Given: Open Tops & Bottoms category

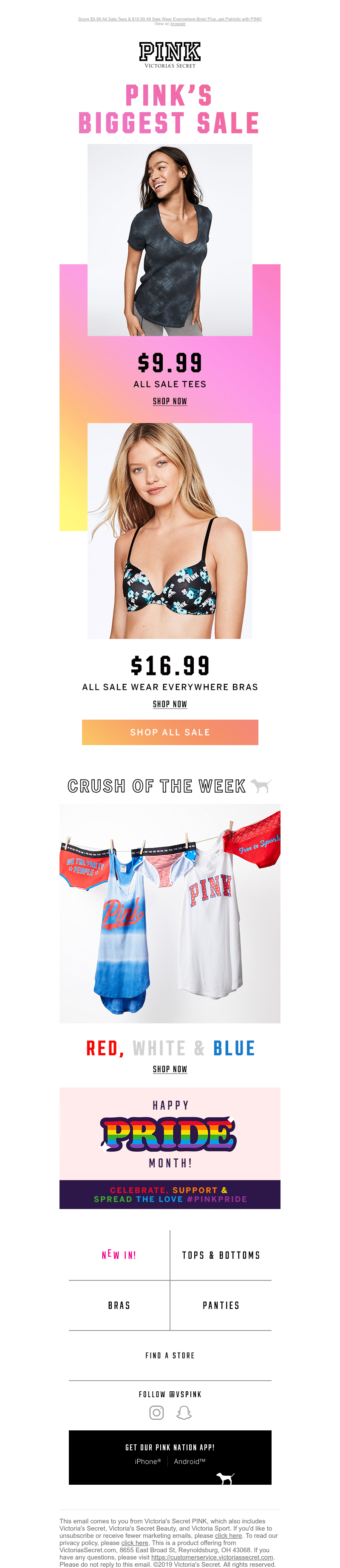Looking at the screenshot, I should (x=221, y=1254).
